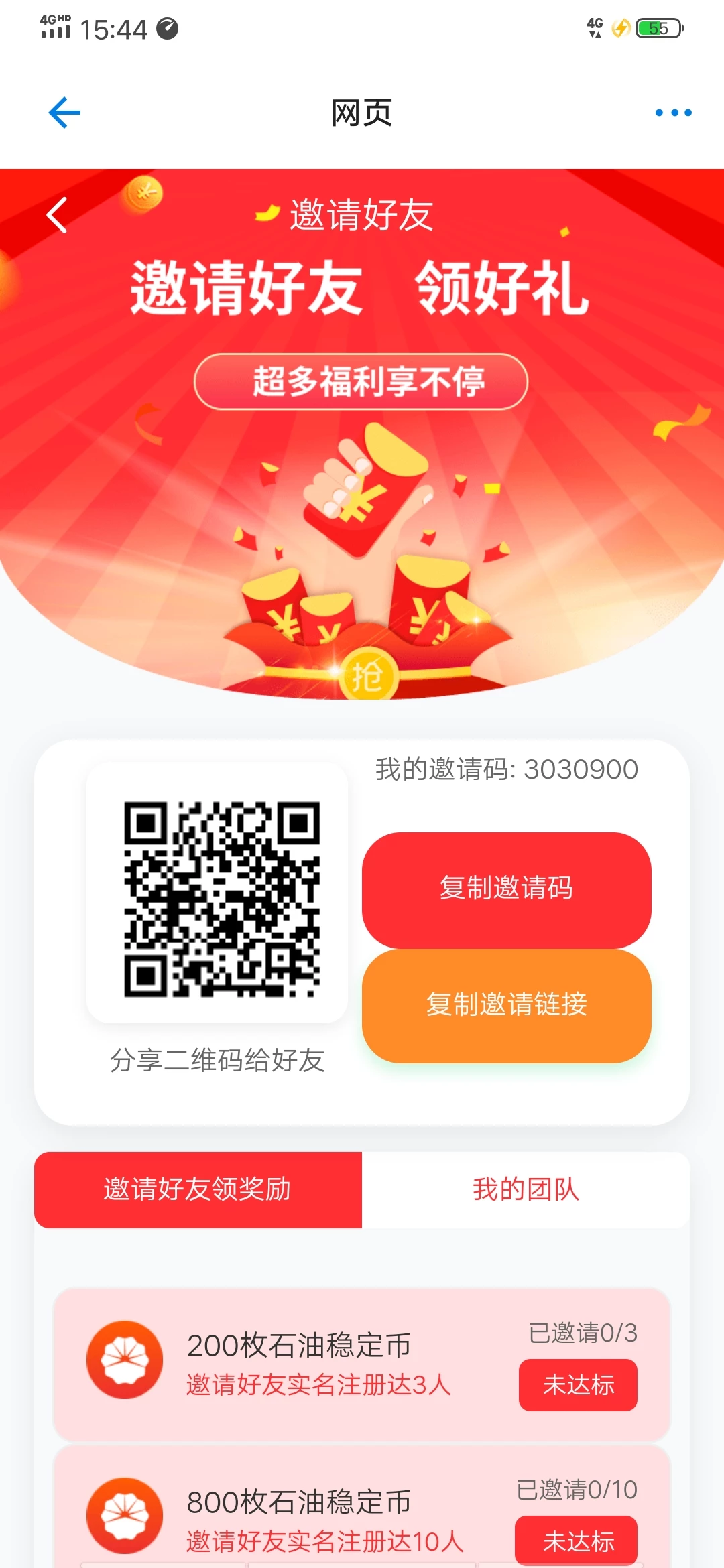Tap 未达标 on the 200枚石油稳定币 reward
Screen dimensions: 724x1568
[577, 1385]
